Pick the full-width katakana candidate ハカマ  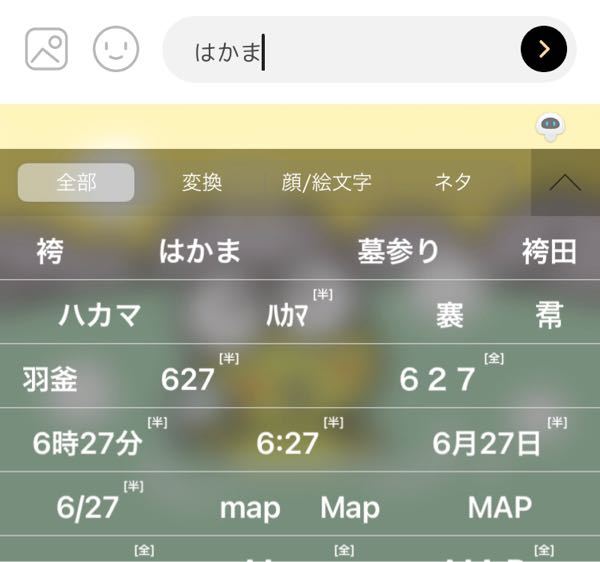pyautogui.click(x=99, y=315)
